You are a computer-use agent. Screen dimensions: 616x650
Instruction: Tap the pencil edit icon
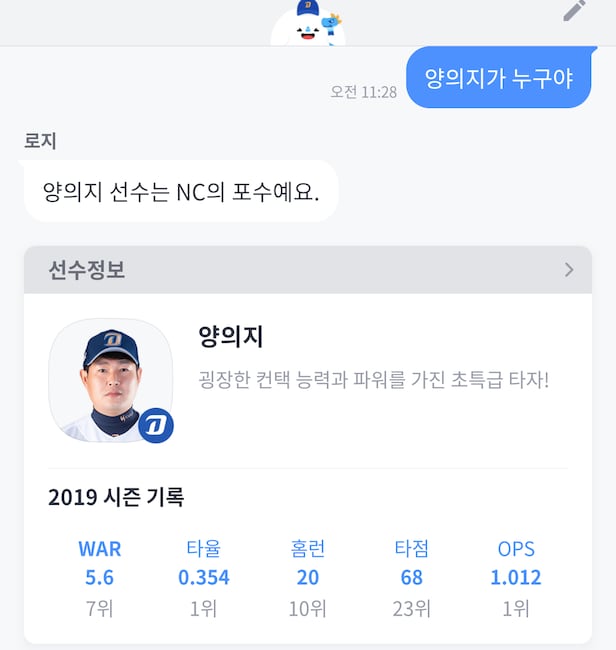pyautogui.click(x=574, y=11)
